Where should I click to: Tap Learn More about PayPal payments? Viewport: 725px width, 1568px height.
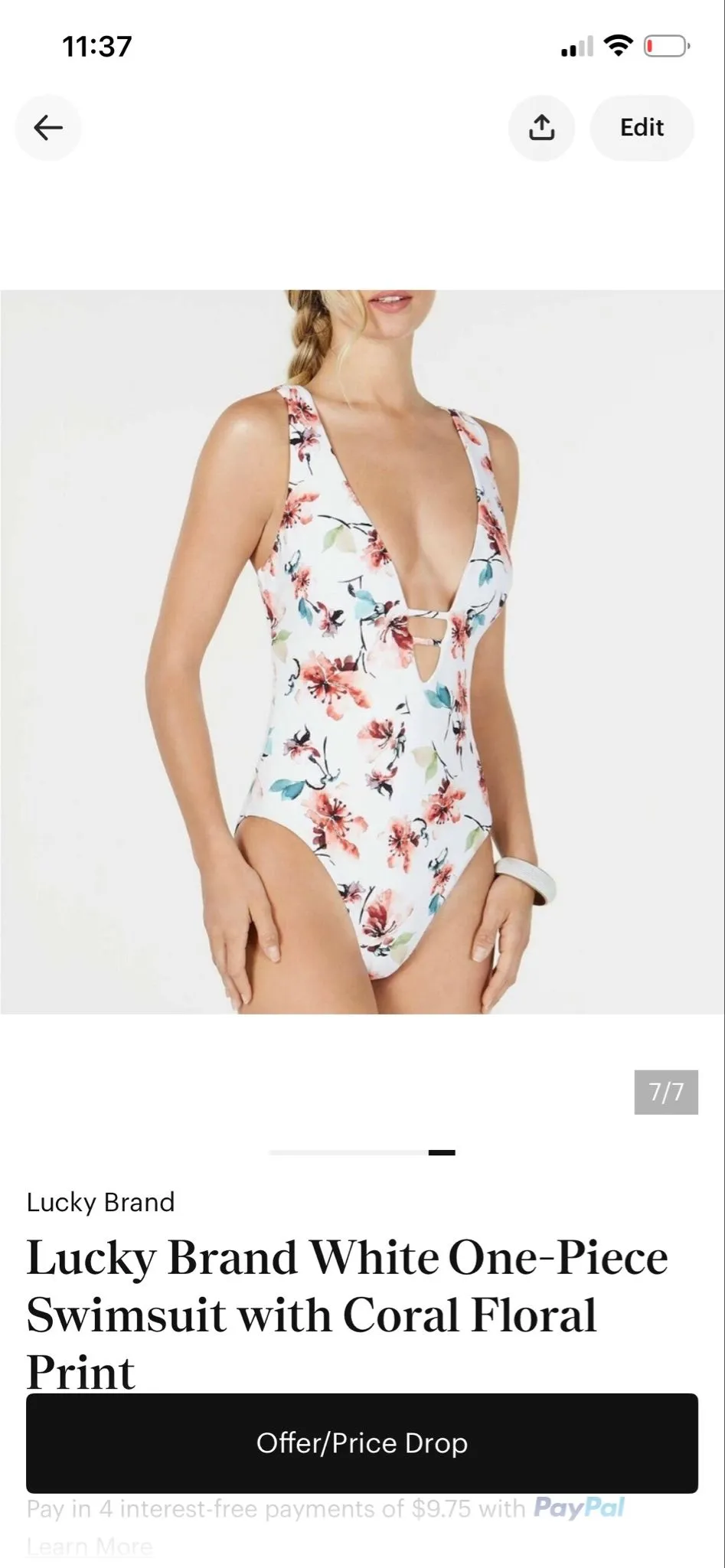tap(90, 1546)
